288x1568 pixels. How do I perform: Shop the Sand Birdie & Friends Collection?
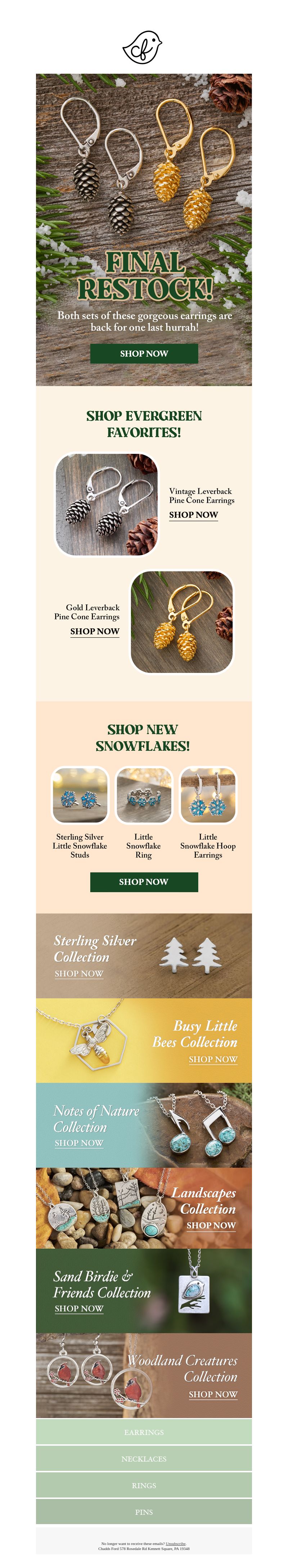click(78, 1308)
